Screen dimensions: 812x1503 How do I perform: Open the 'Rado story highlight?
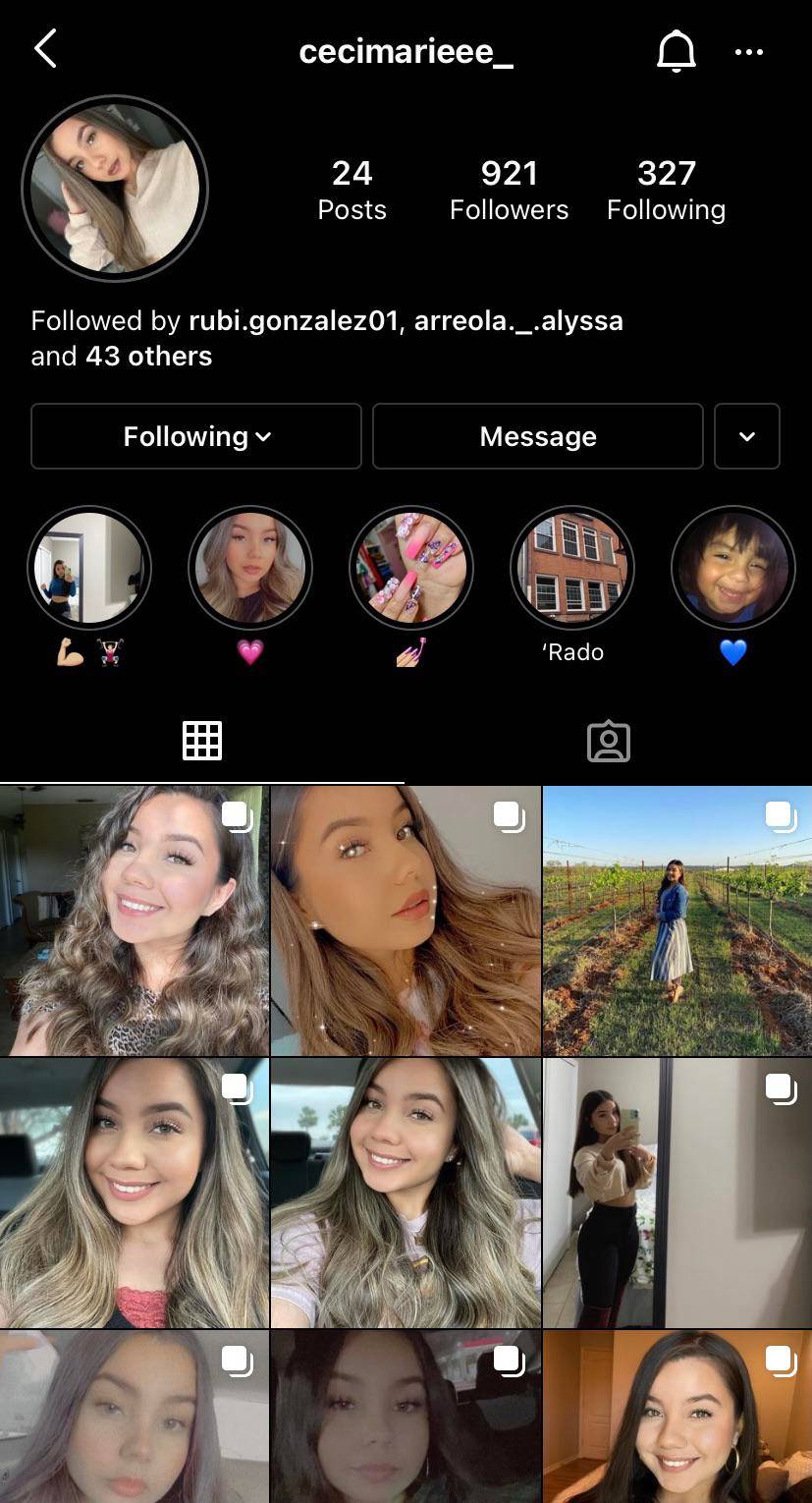pos(572,568)
